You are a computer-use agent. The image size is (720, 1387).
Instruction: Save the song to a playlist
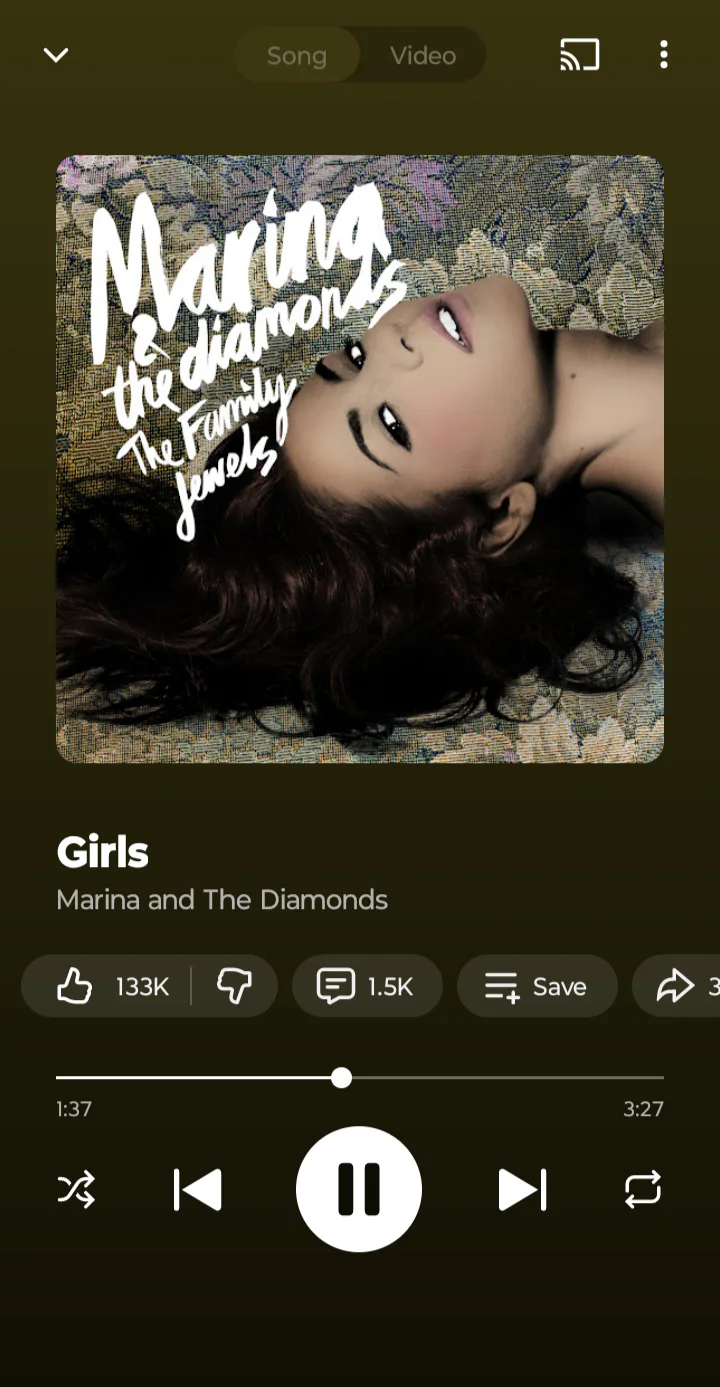point(536,987)
